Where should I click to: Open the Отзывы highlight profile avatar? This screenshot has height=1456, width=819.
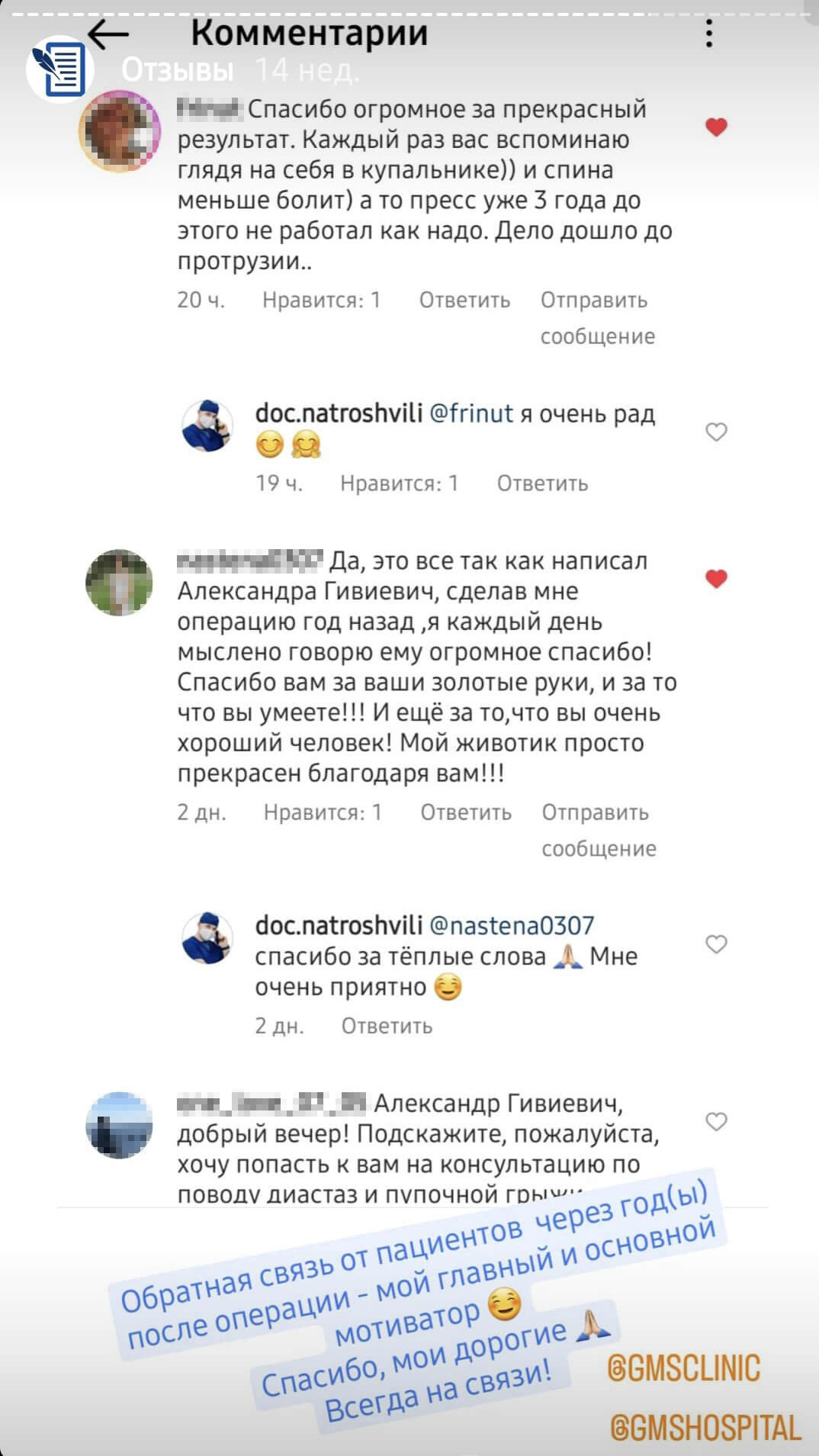[59, 69]
